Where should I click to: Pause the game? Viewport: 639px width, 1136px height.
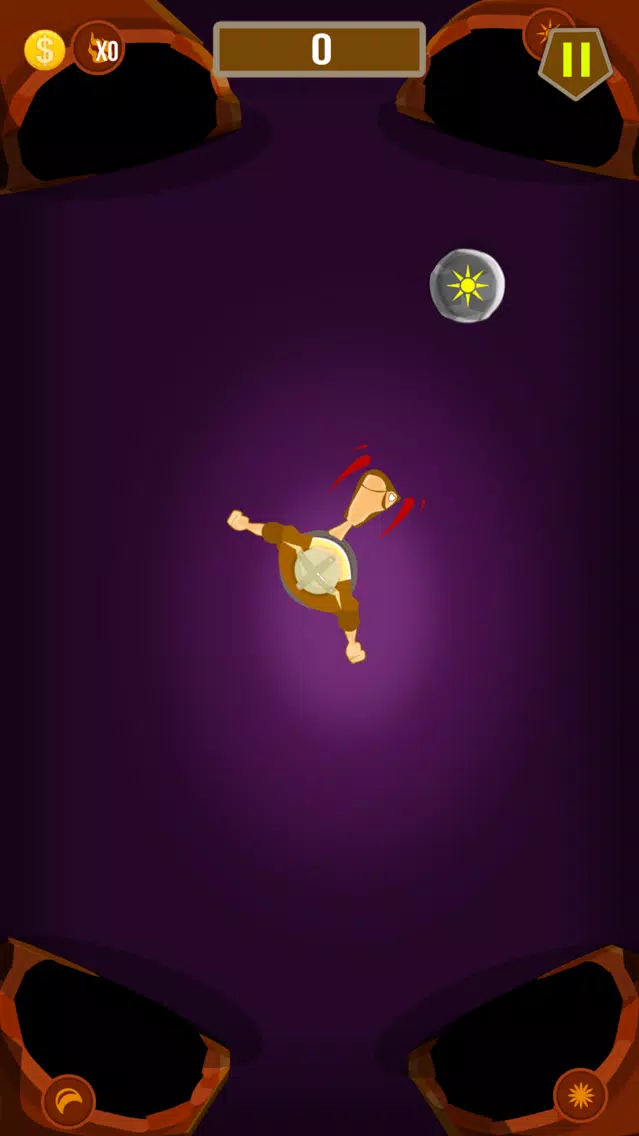tap(575, 61)
